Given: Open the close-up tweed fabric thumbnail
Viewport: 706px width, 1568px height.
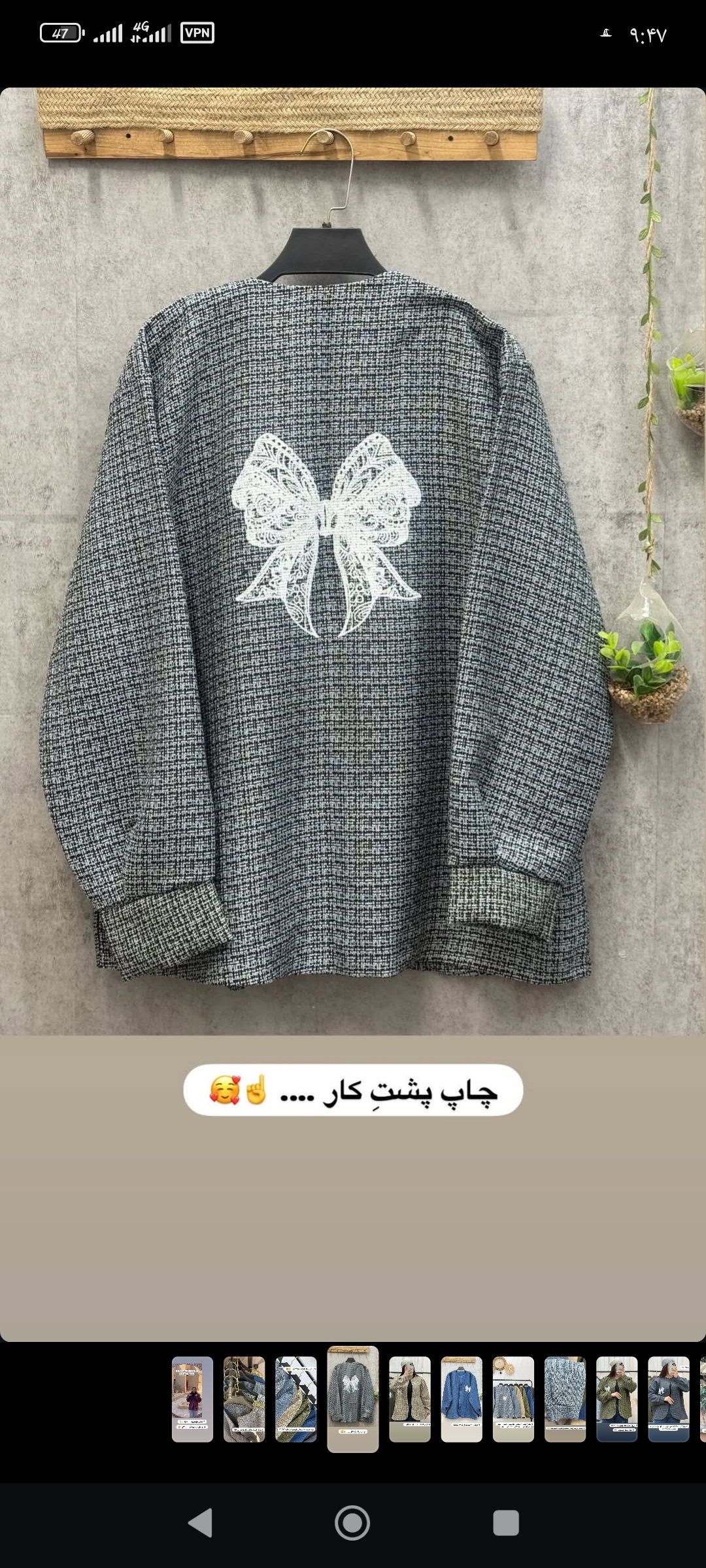Looking at the screenshot, I should tap(565, 1399).
